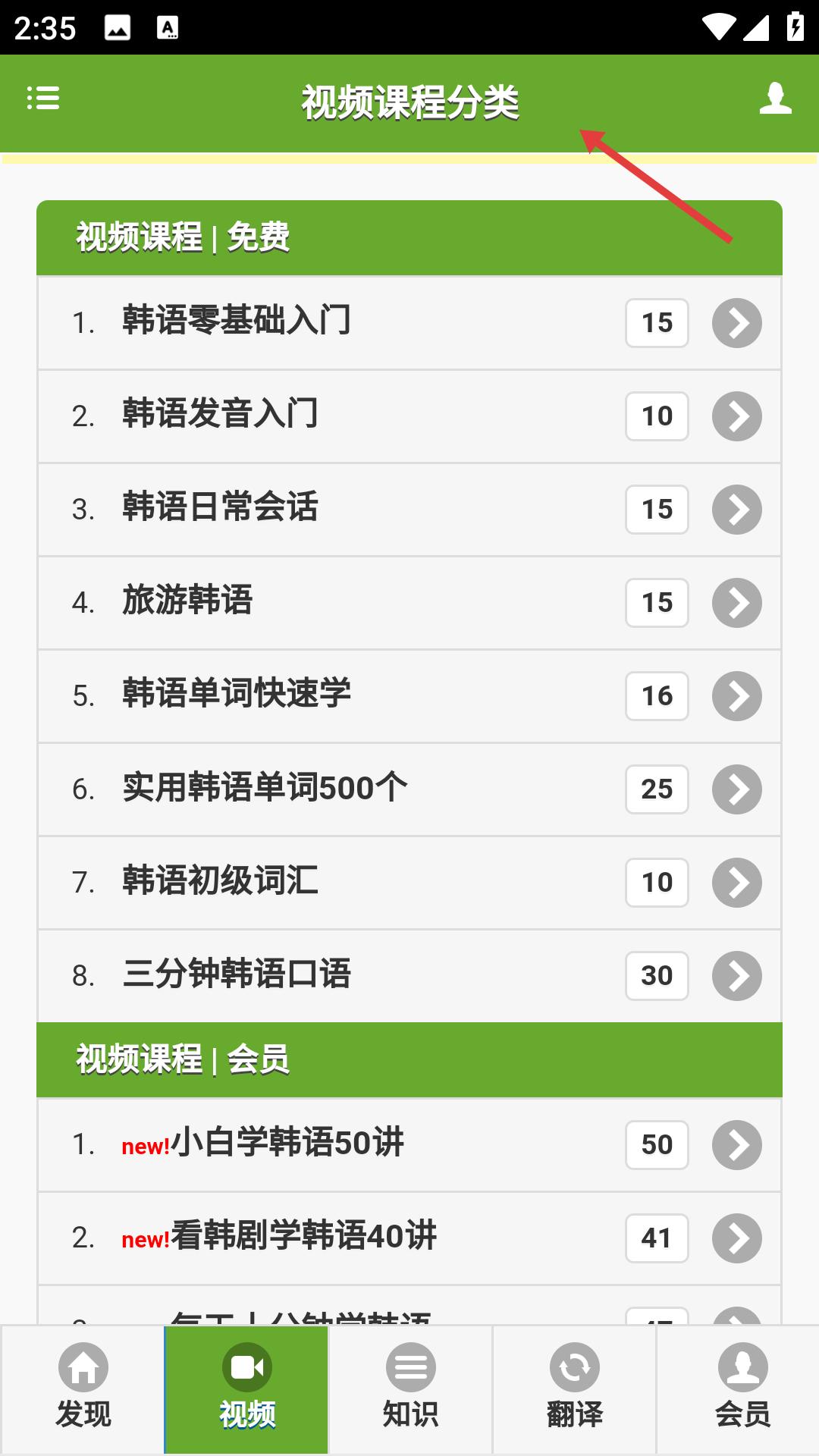Select 三分钟韩语口语 course
Viewport: 819px width, 1456px height.
pos(409,975)
